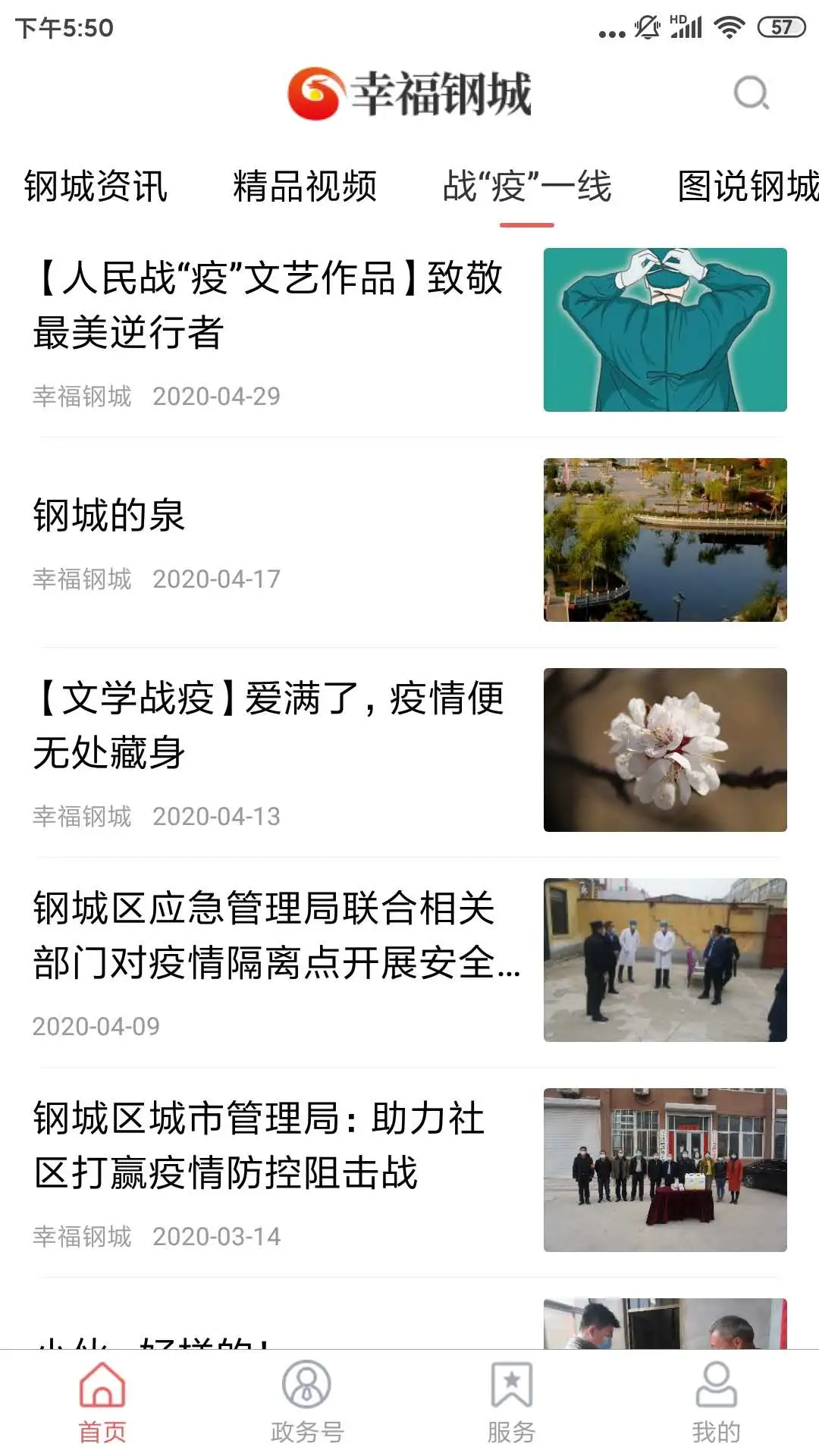Select the 首页 home icon

point(102,1392)
